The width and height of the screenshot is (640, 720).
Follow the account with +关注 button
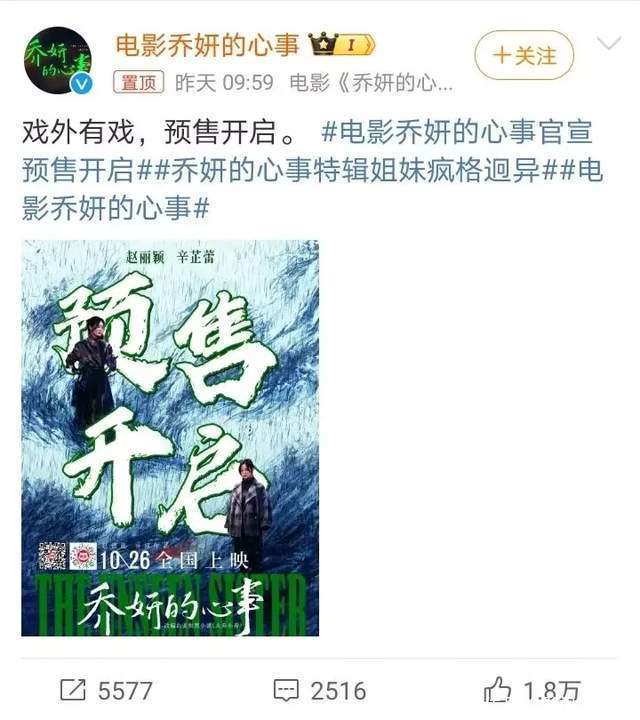pyautogui.click(x=524, y=56)
